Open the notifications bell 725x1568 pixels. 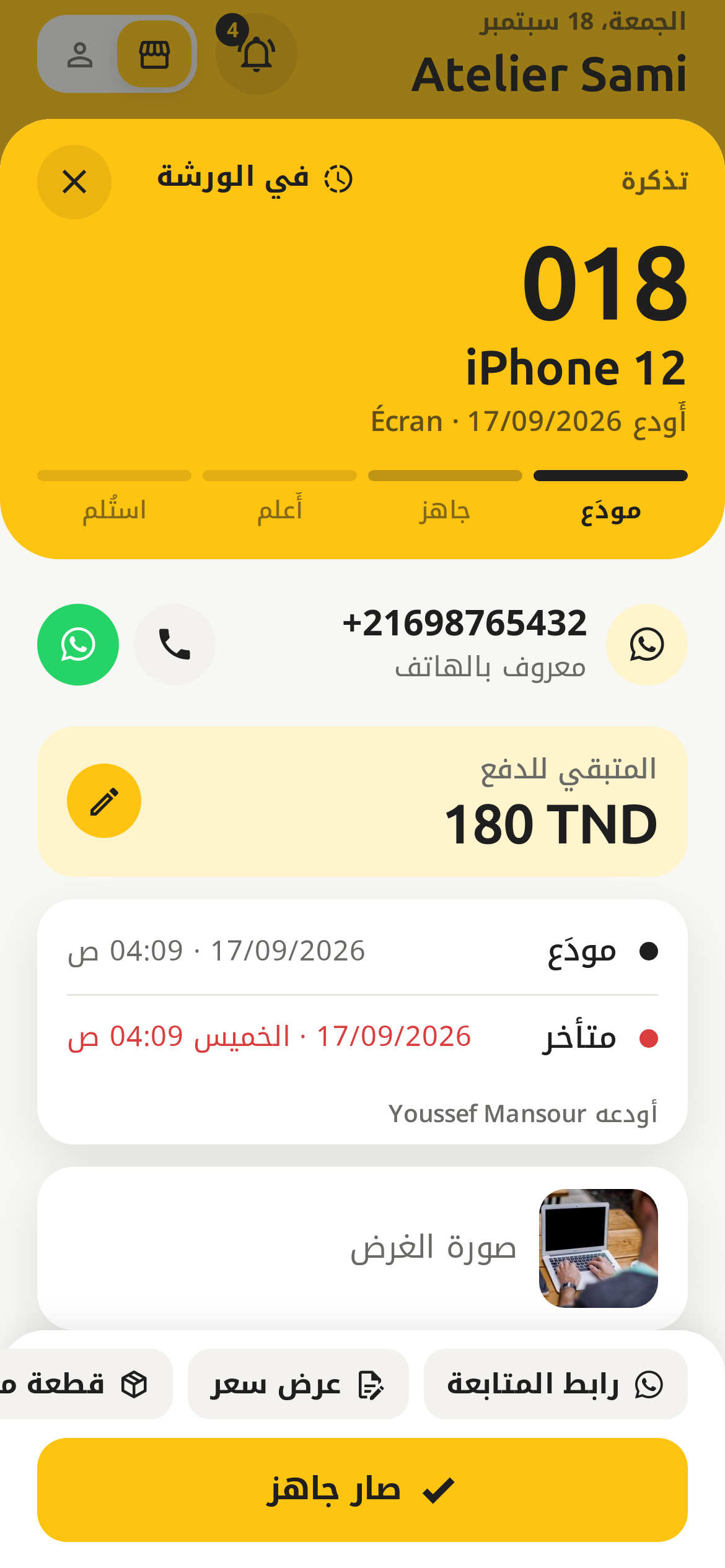(256, 54)
